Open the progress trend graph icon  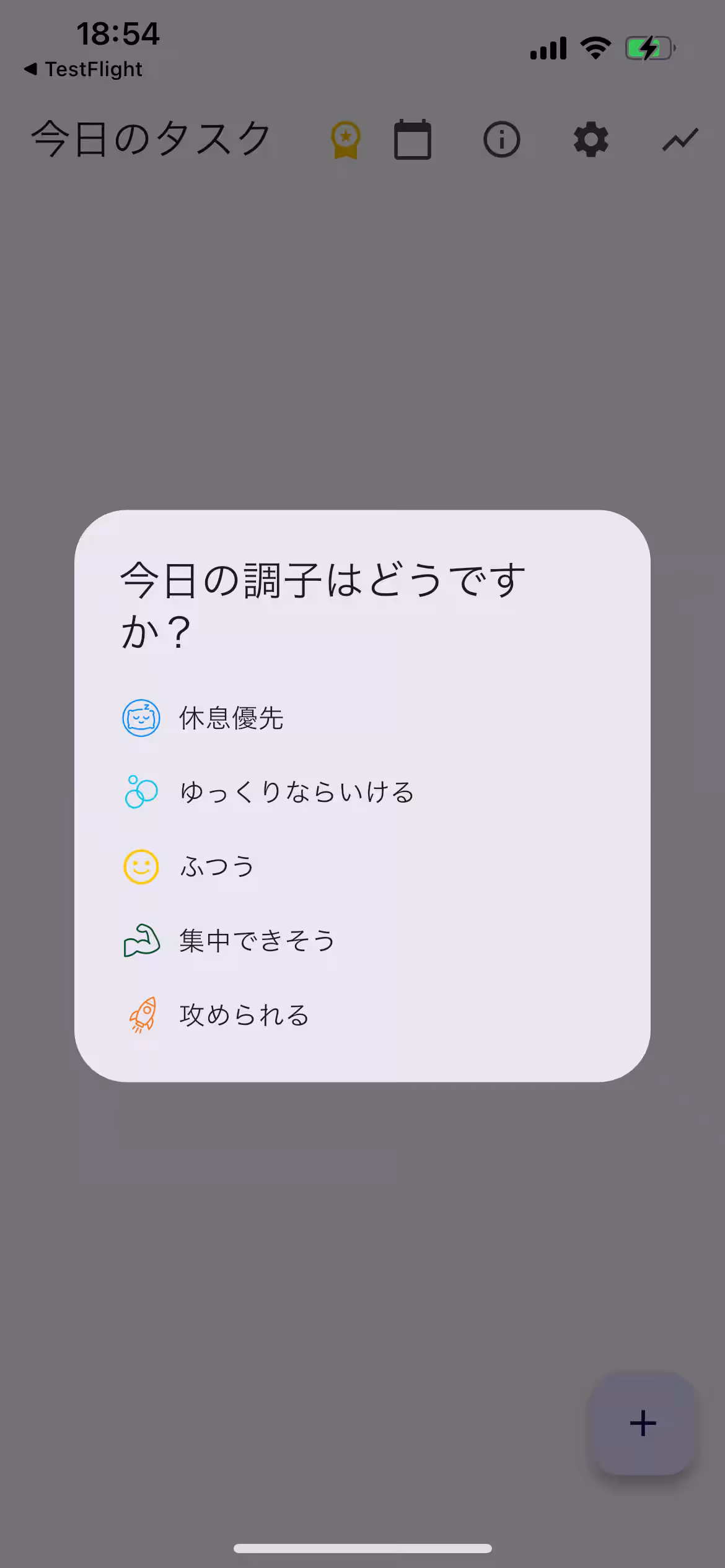680,139
